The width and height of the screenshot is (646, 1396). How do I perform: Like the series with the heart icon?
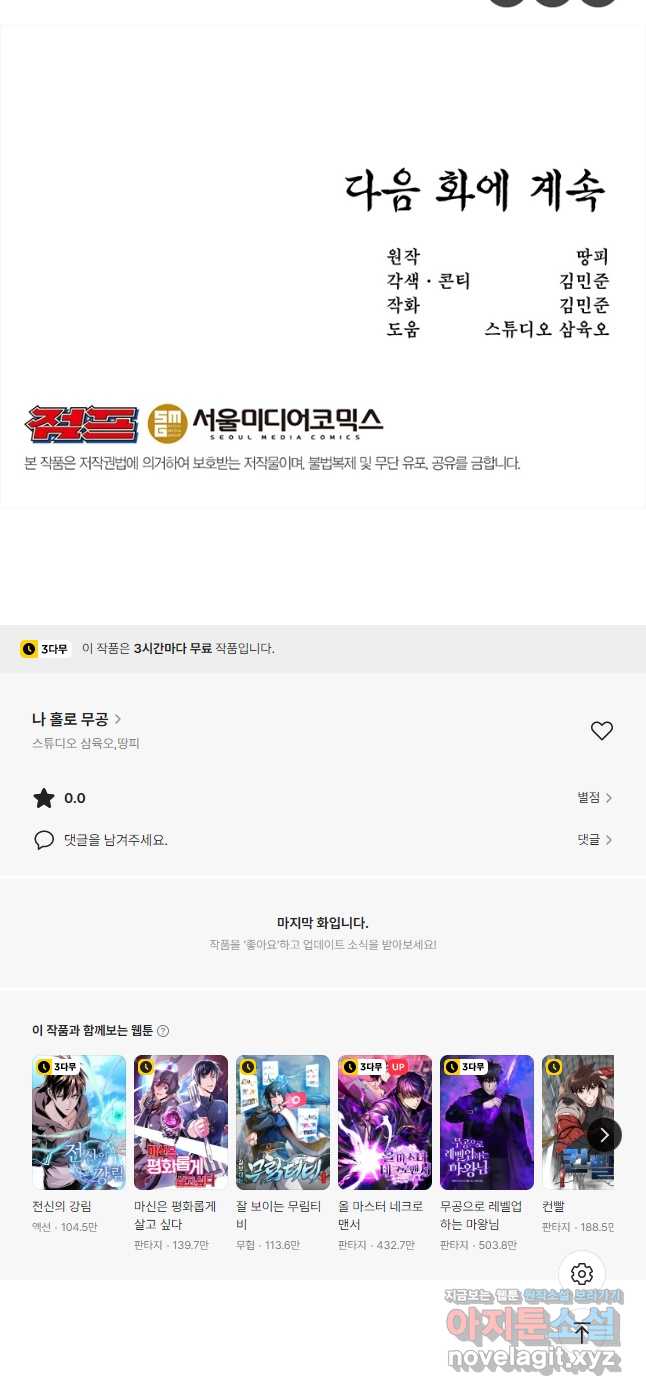pyautogui.click(x=601, y=731)
